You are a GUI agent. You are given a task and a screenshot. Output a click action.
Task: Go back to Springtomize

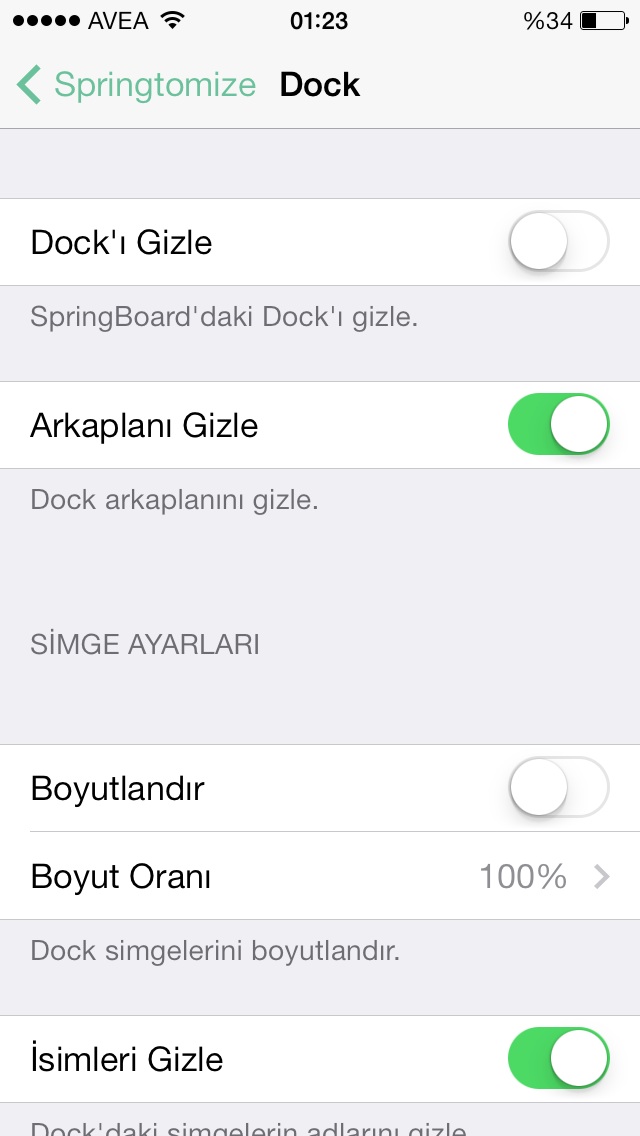point(136,85)
